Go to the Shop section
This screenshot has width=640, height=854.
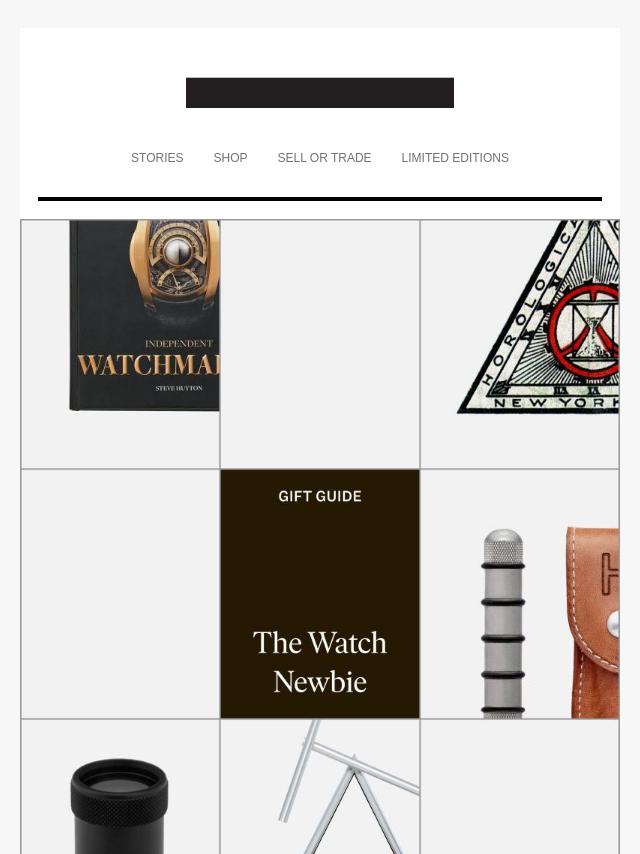(230, 158)
